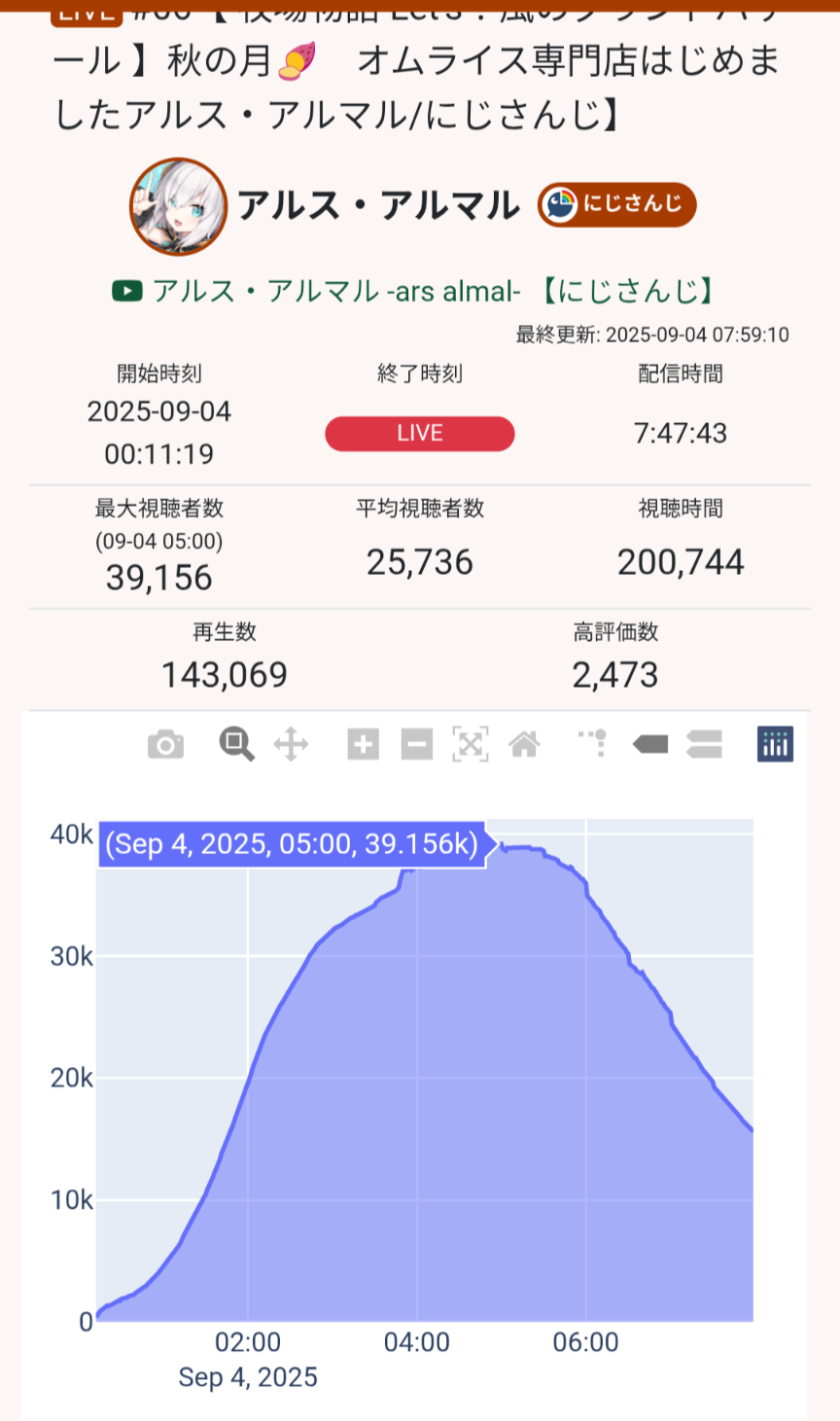Viewport: 840px width, 1421px height.
Task: Compare data on hover
Action: [x=704, y=745]
